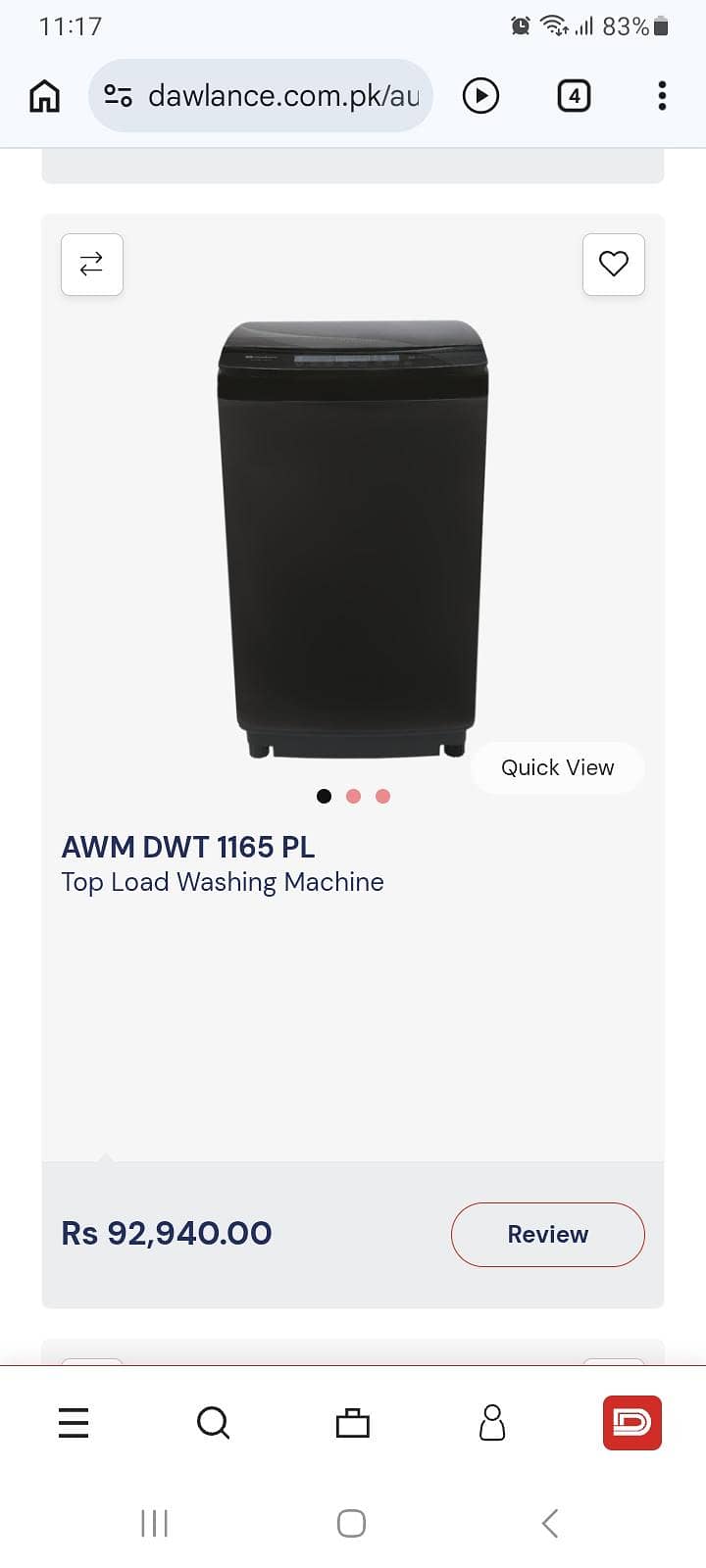This screenshot has width=706, height=1568.
Task: Open the account profile icon
Action: (492, 1423)
